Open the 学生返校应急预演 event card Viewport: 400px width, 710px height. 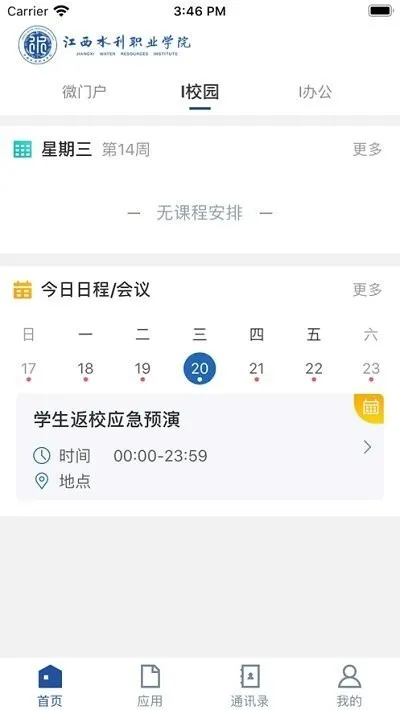point(200,447)
